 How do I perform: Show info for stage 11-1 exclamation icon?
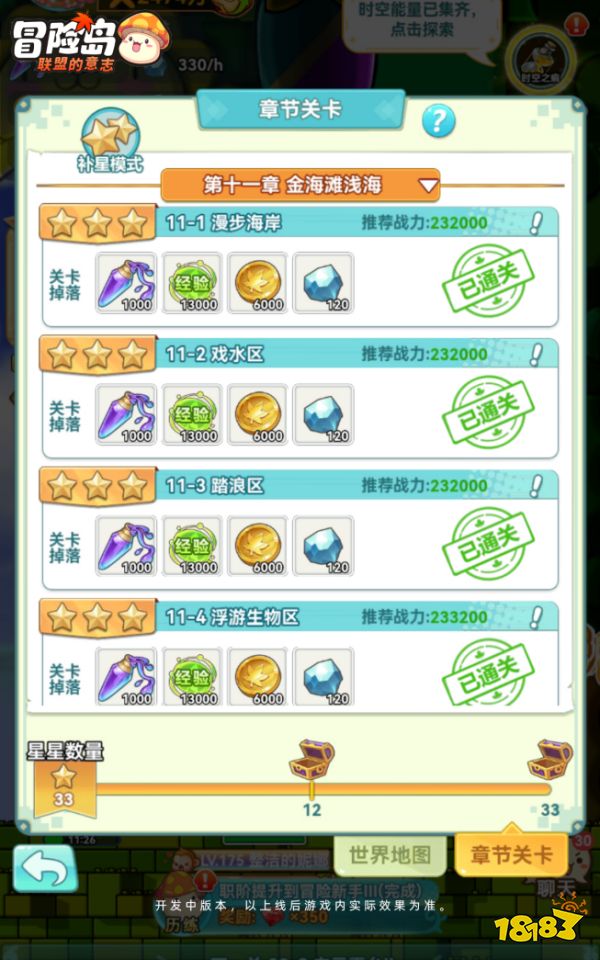(536, 223)
